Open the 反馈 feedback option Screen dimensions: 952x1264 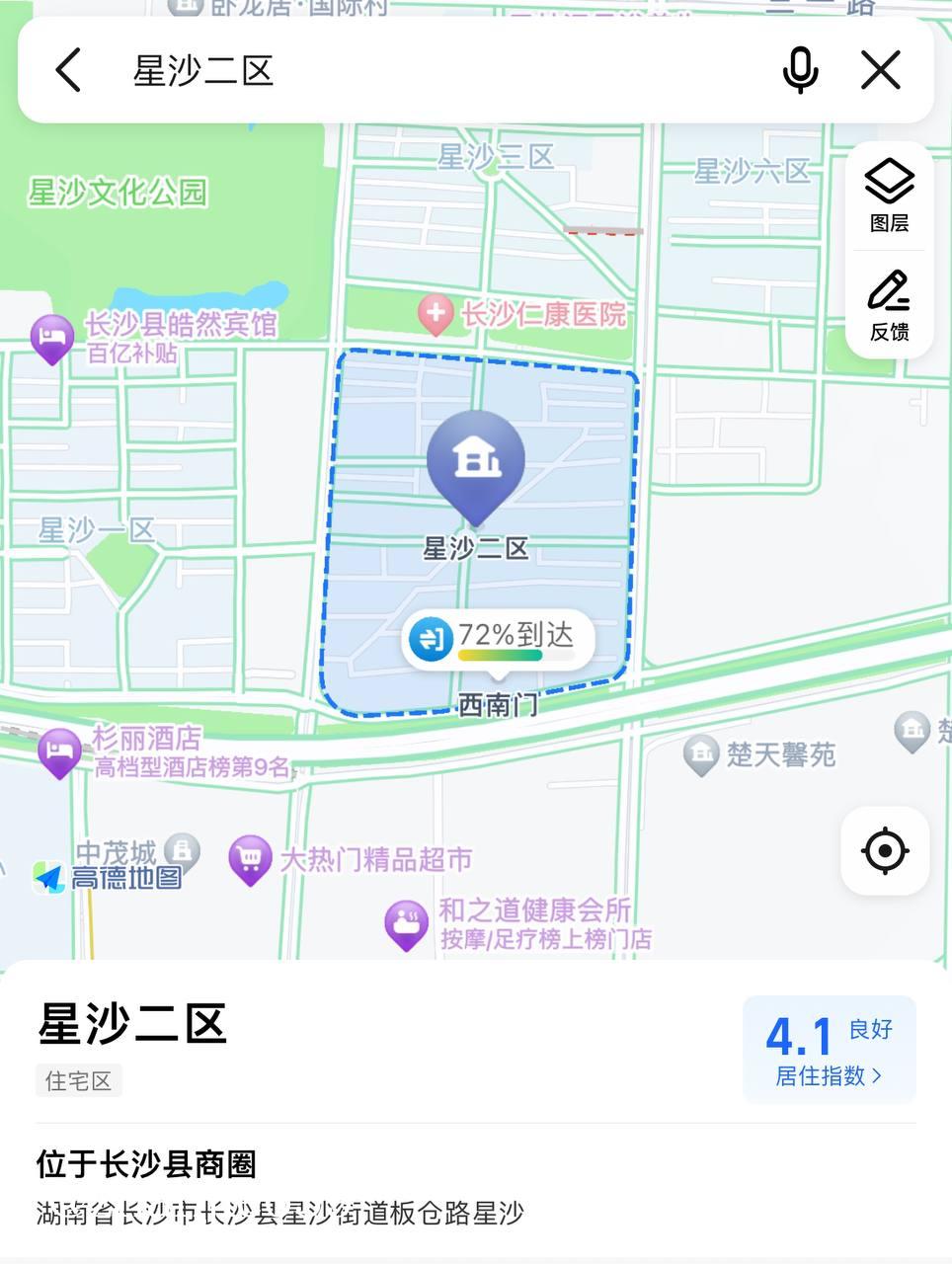pyautogui.click(x=889, y=305)
